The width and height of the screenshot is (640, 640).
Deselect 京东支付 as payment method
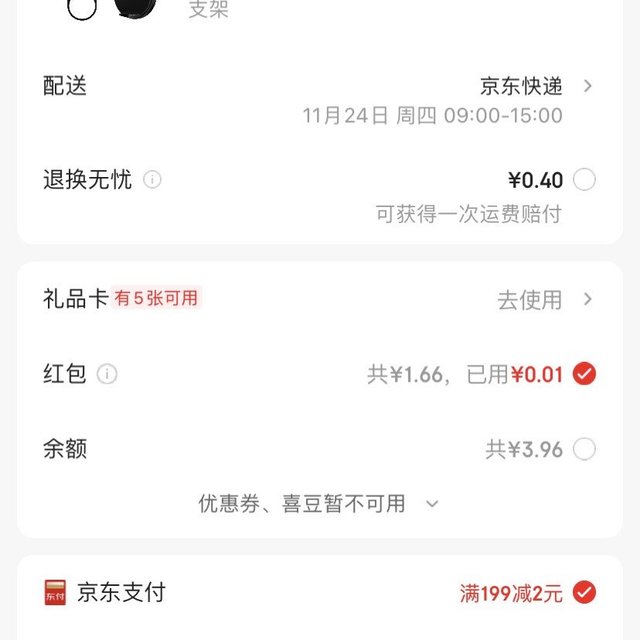[x=584, y=592]
